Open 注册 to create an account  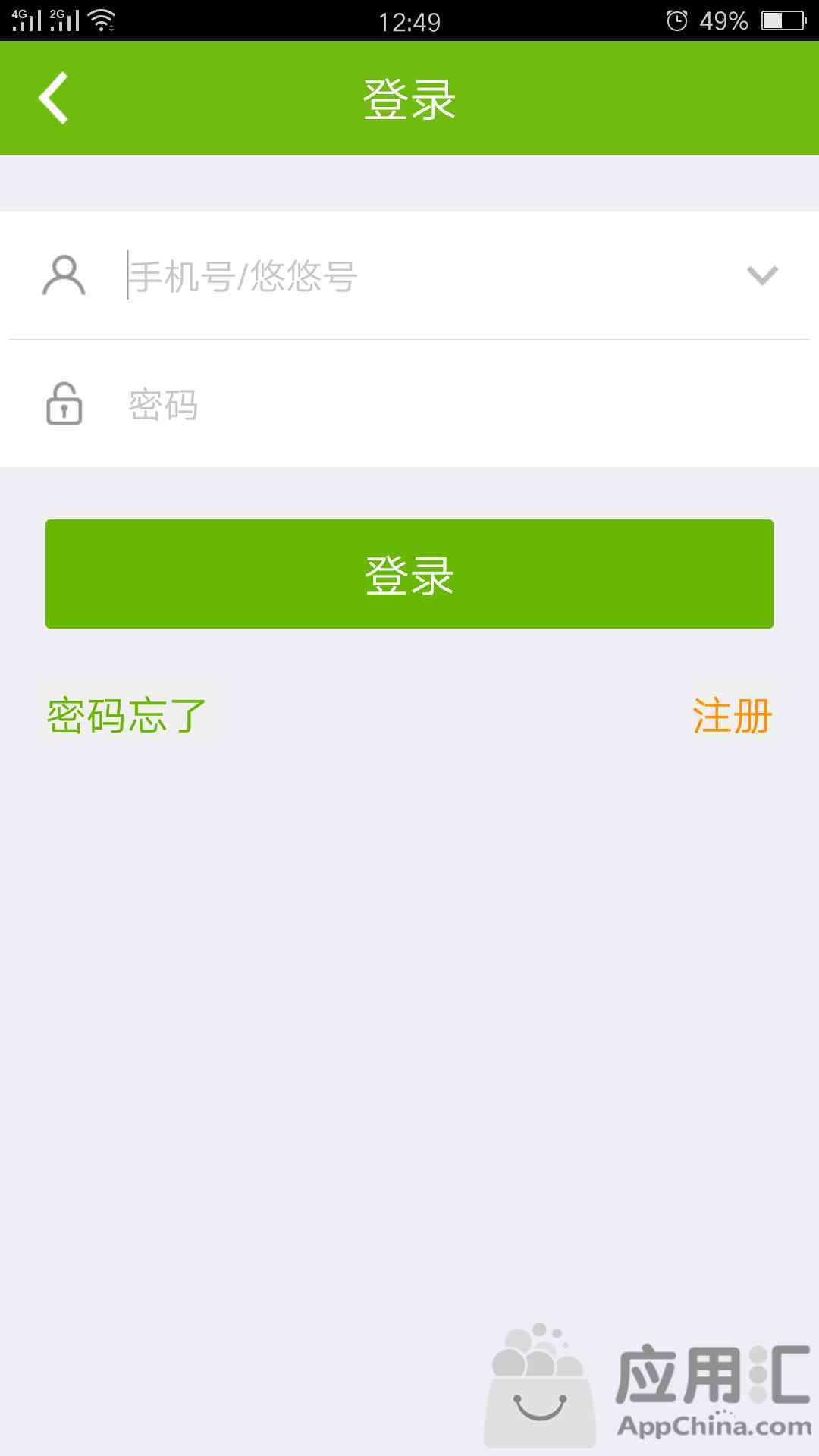[732, 716]
